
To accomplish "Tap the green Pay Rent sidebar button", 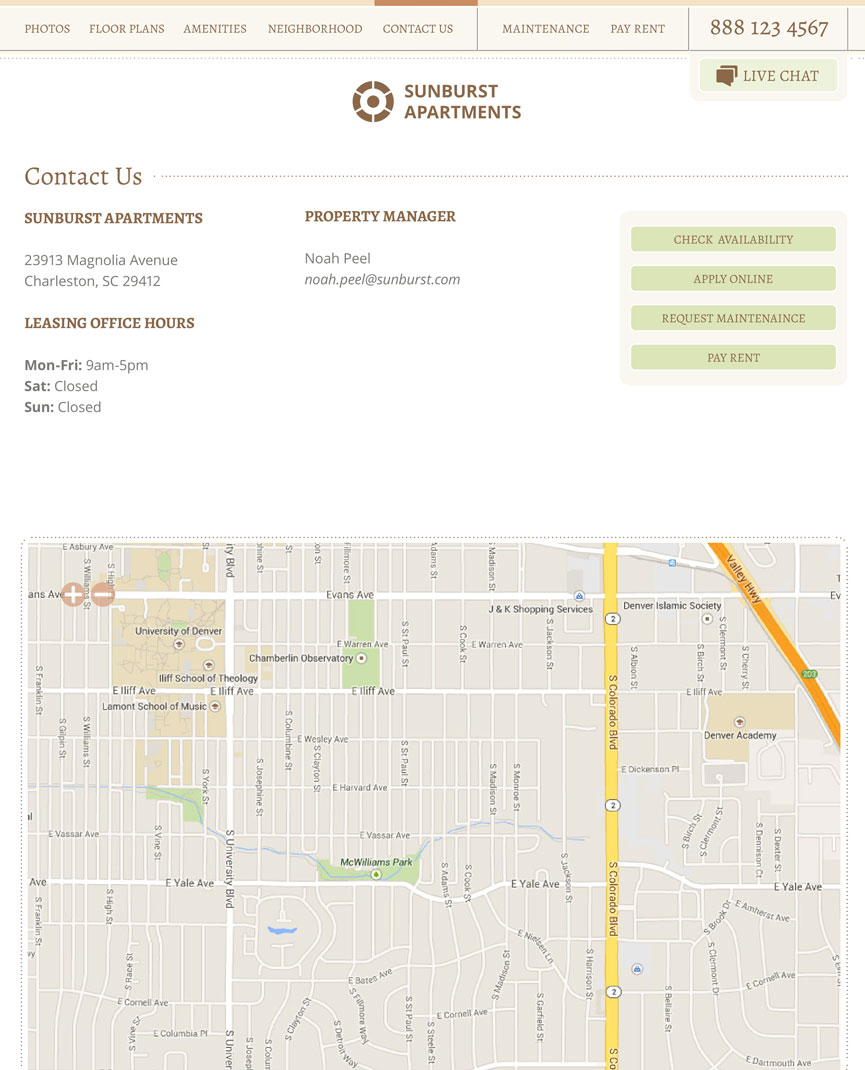I will 733,357.
